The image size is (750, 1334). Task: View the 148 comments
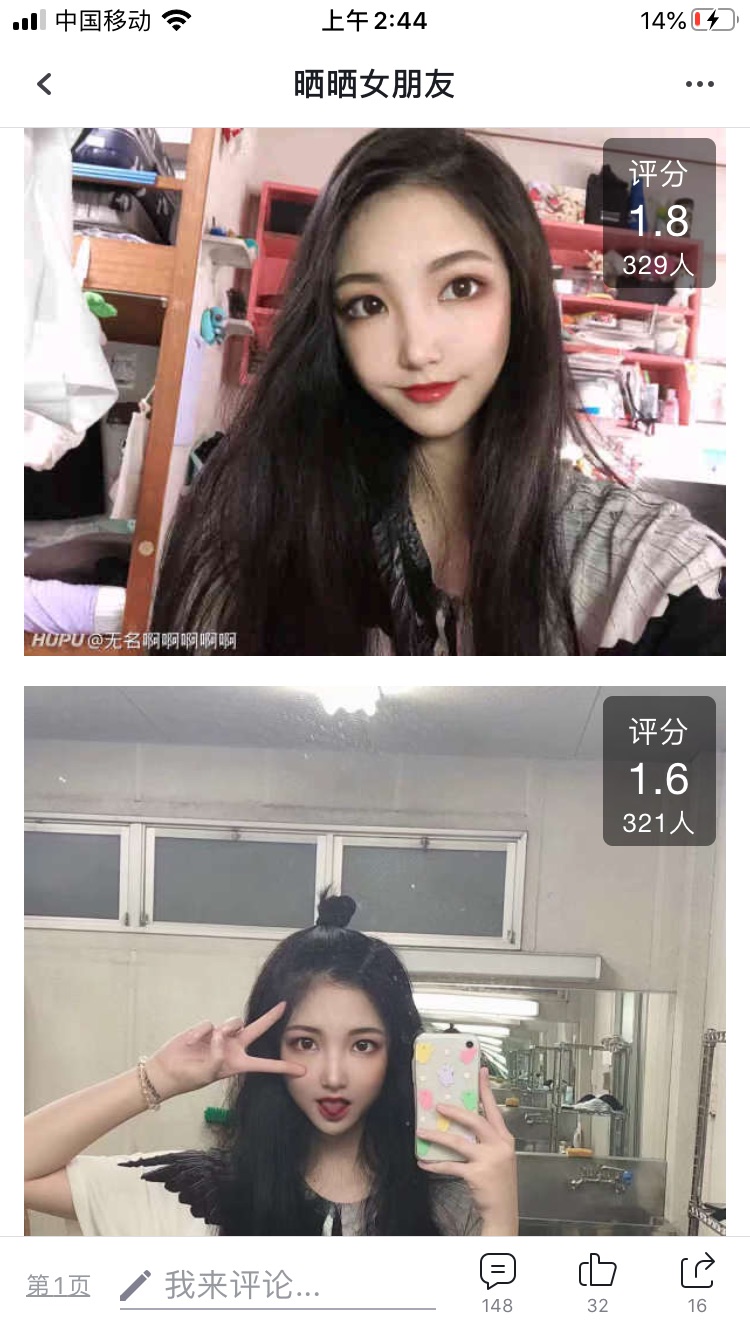click(x=497, y=1284)
